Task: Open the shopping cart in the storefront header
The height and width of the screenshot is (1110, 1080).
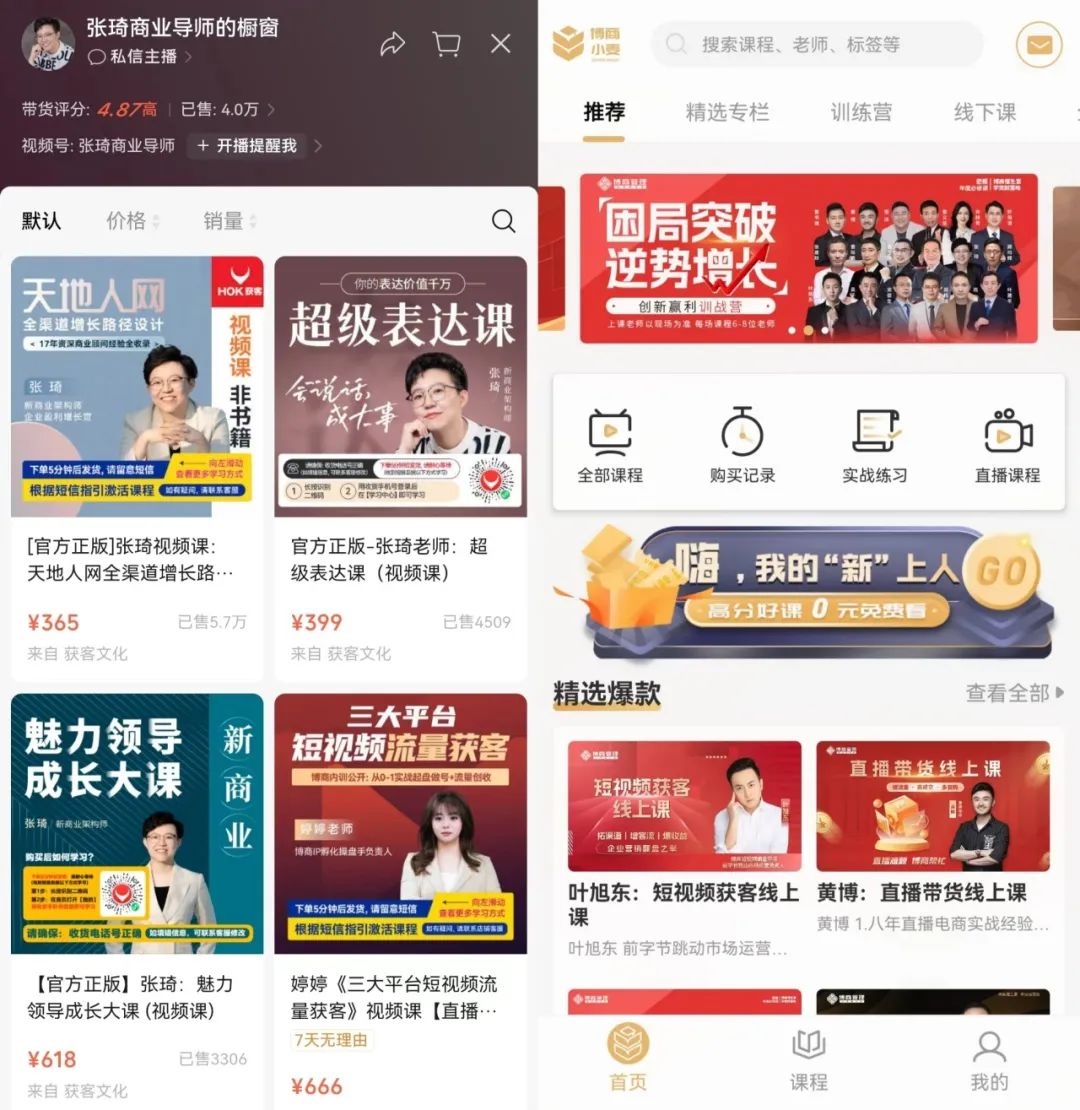Action: (446, 44)
